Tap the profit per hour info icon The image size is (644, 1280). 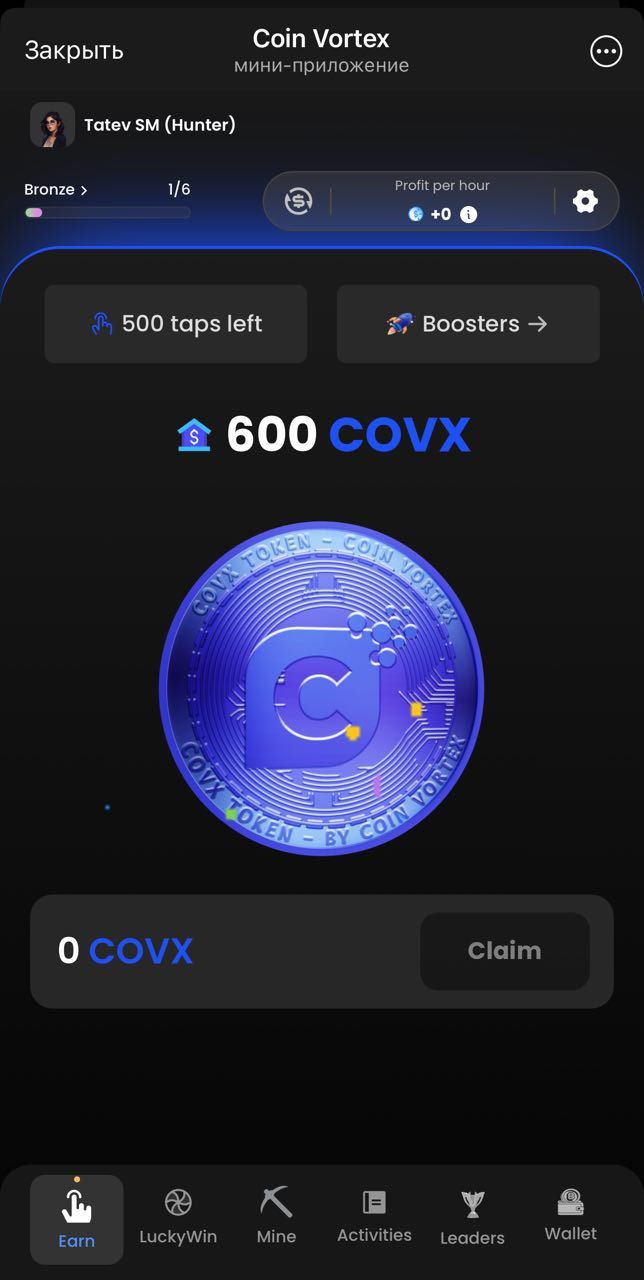(x=468, y=214)
